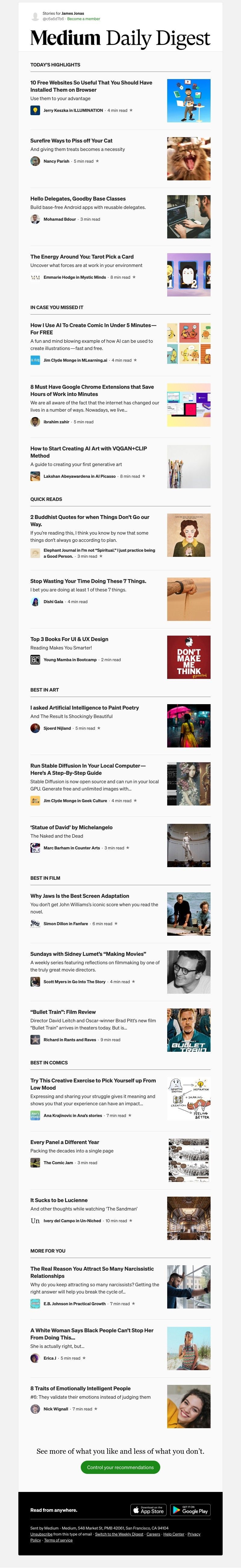Image resolution: width=241 pixels, height=1568 pixels.
Task: Open '8 Must Have Google Chrome Extensions' article
Action: tap(92, 390)
